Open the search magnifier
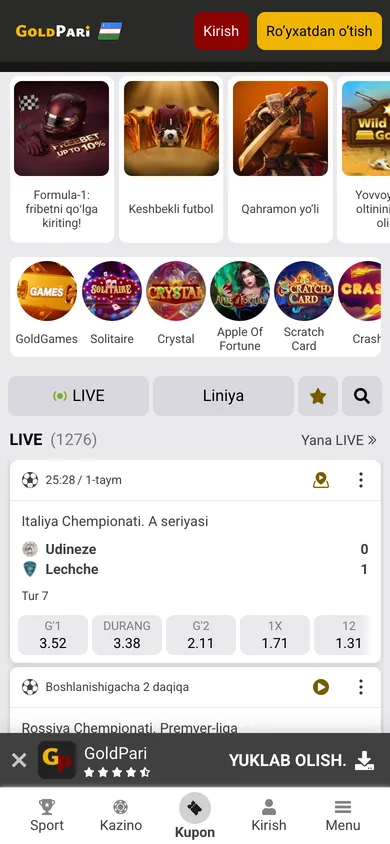 coord(362,396)
